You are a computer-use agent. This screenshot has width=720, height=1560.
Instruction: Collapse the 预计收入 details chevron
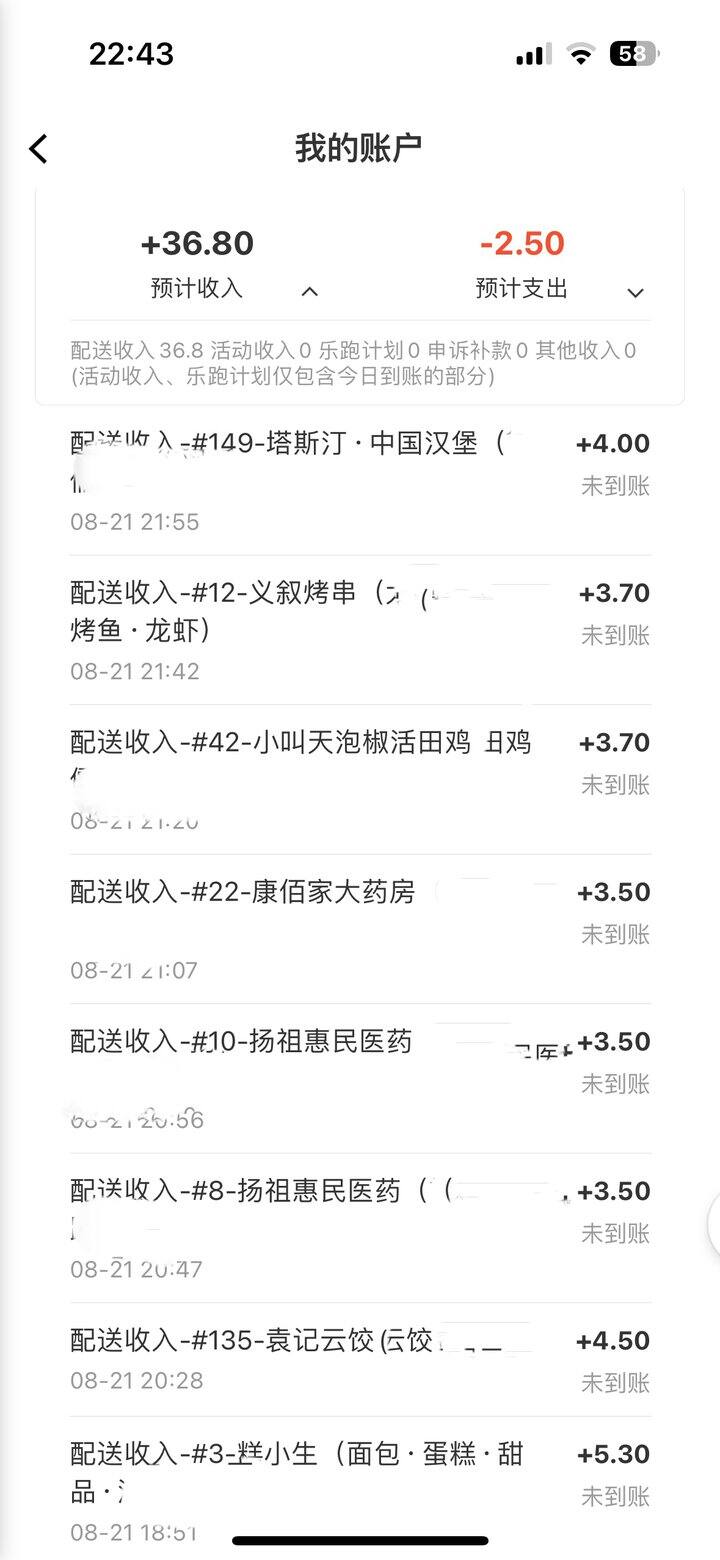(310, 292)
